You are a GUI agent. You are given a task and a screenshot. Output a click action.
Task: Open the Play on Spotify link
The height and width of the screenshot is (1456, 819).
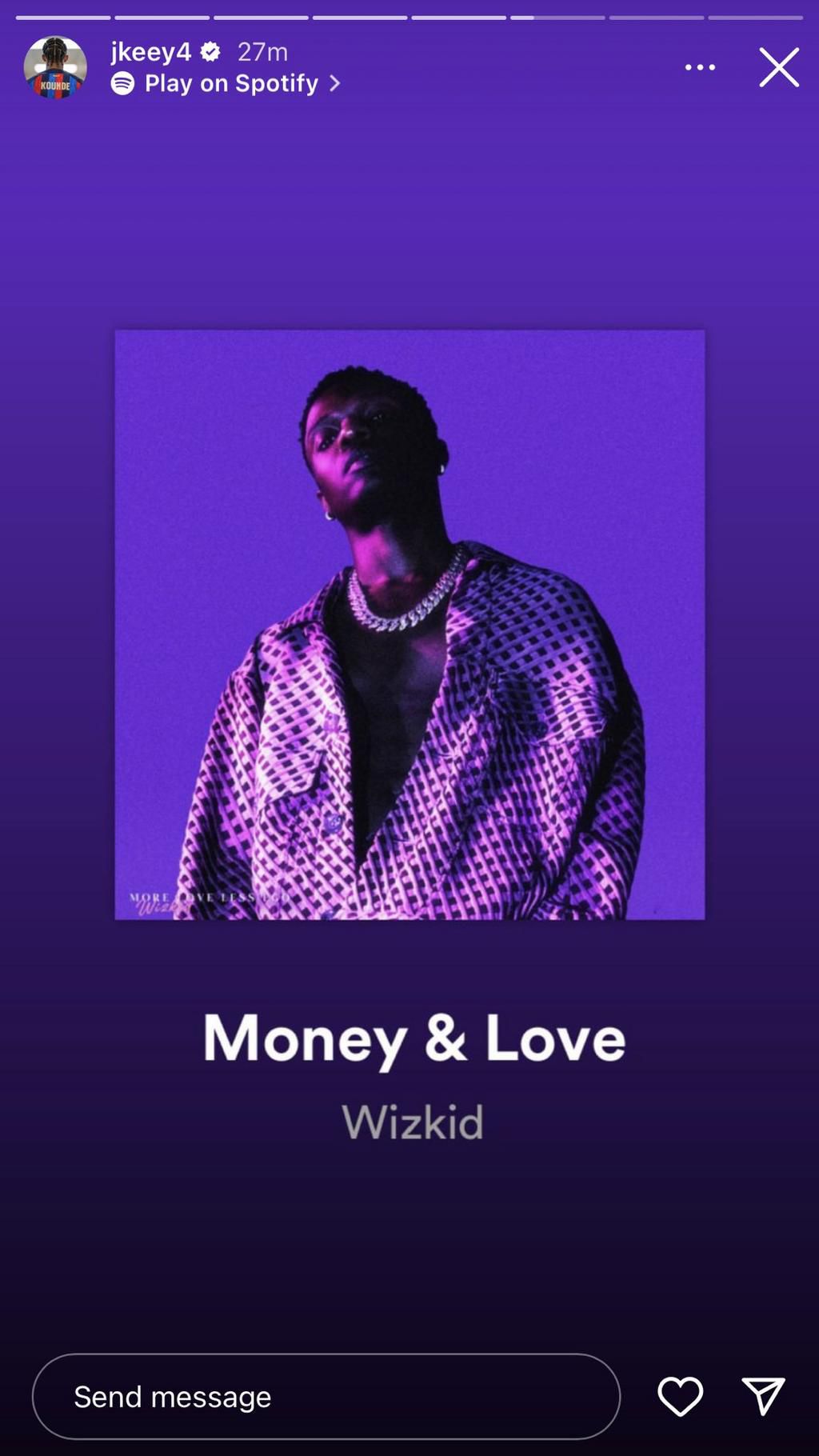230,83
